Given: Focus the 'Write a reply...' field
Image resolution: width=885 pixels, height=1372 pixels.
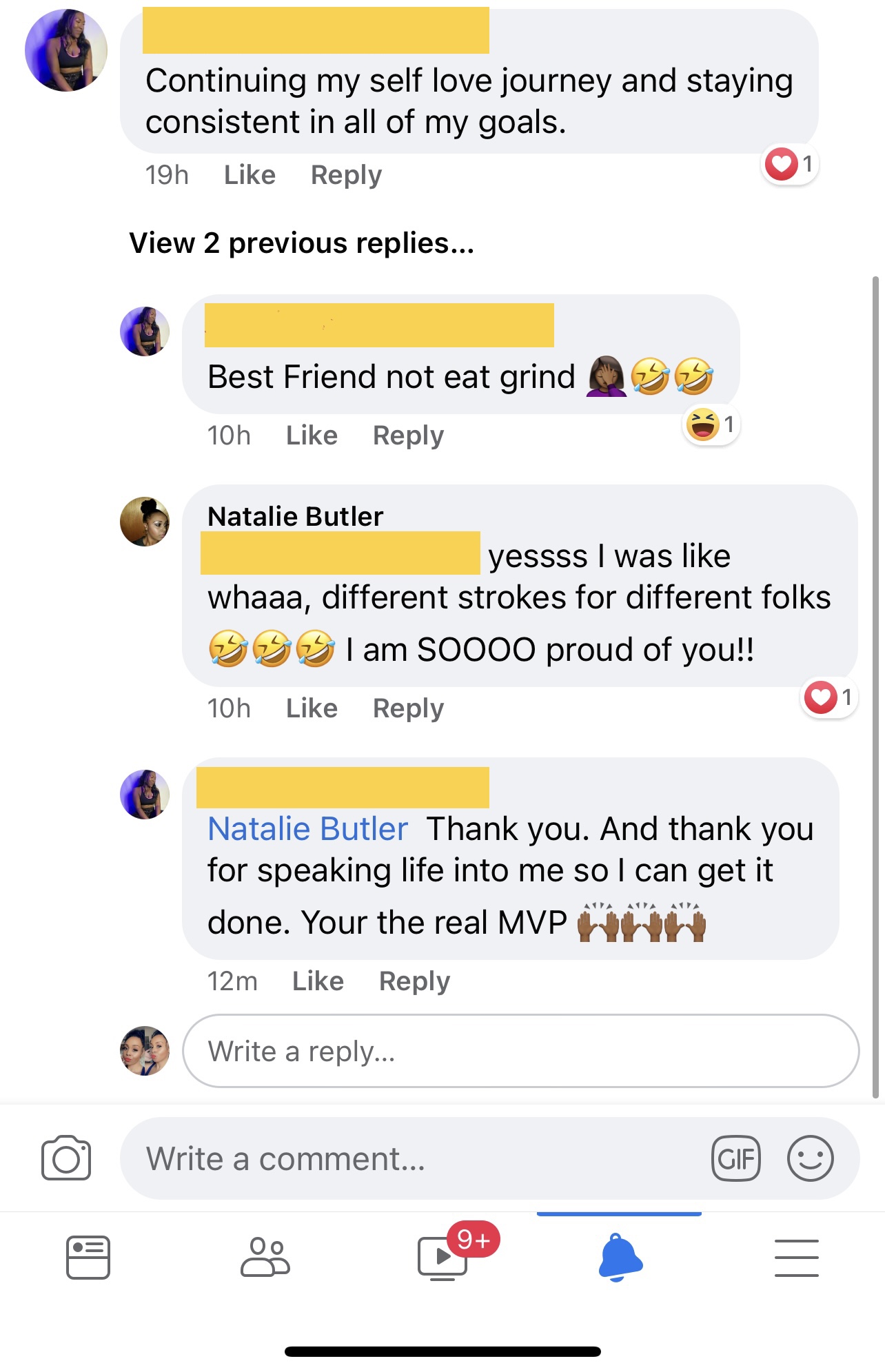Looking at the screenshot, I should pyautogui.click(x=520, y=1051).
